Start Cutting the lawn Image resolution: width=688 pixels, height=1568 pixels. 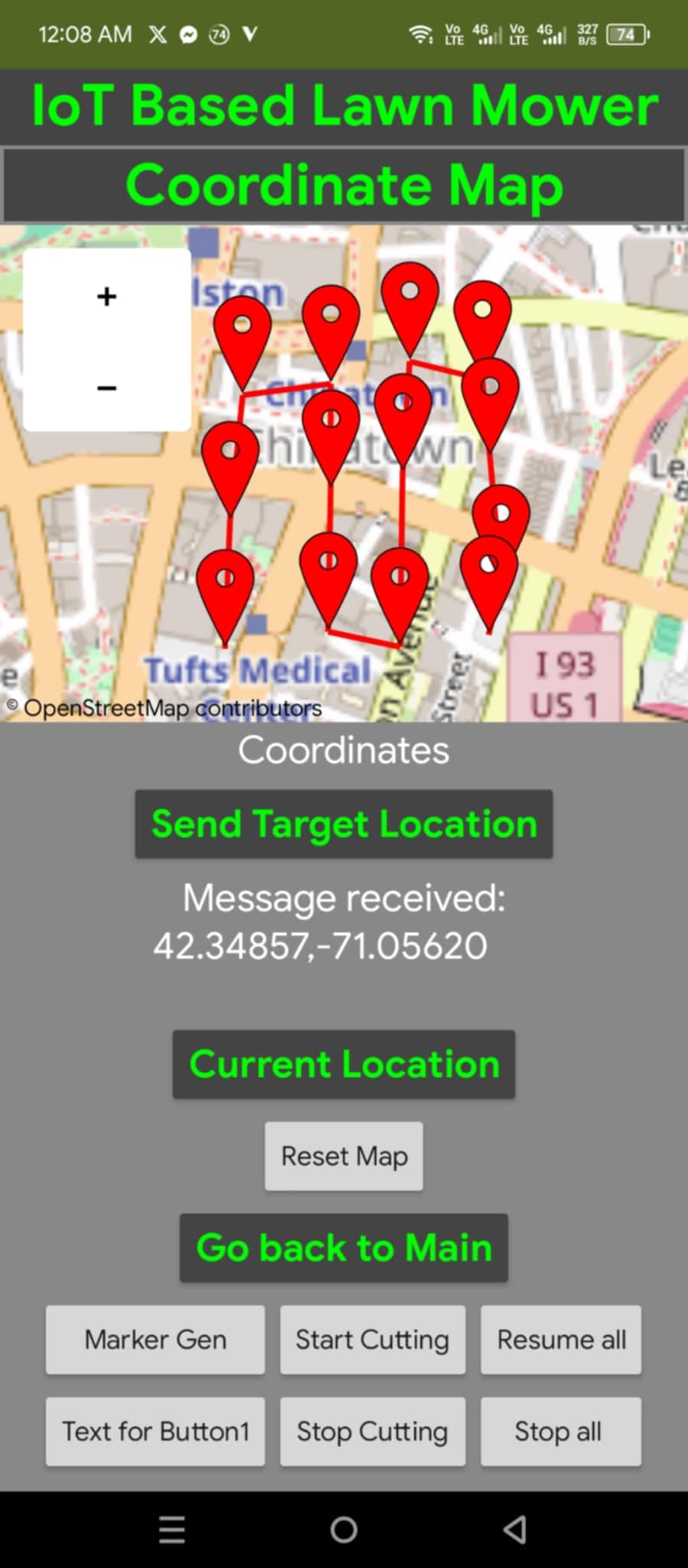coord(373,1340)
